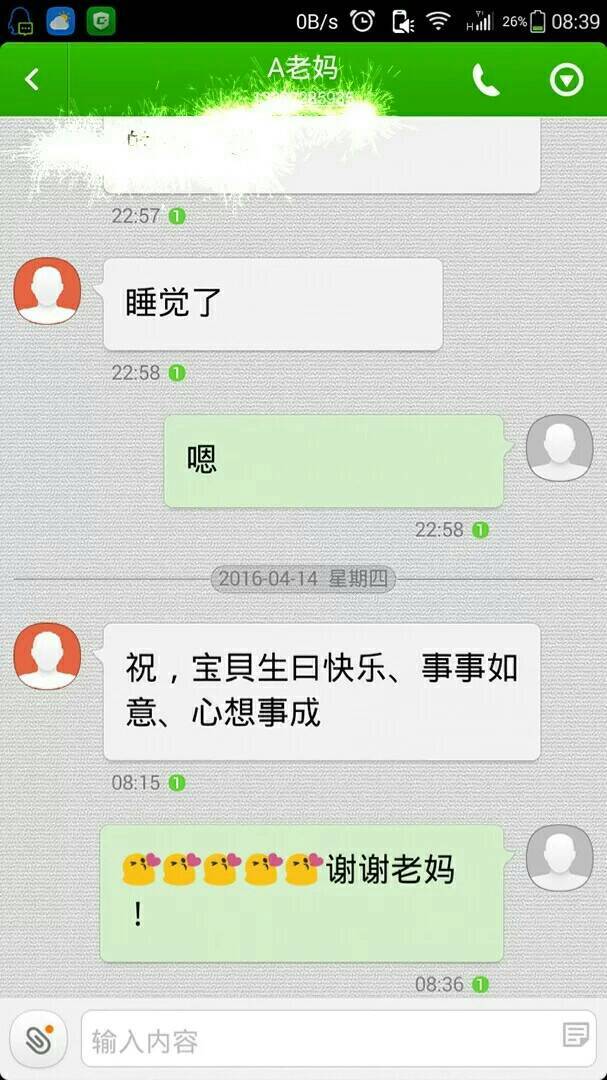The width and height of the screenshot is (607, 1080).
Task: Open quick phrases icon in input box
Action: [x=575, y=1036]
